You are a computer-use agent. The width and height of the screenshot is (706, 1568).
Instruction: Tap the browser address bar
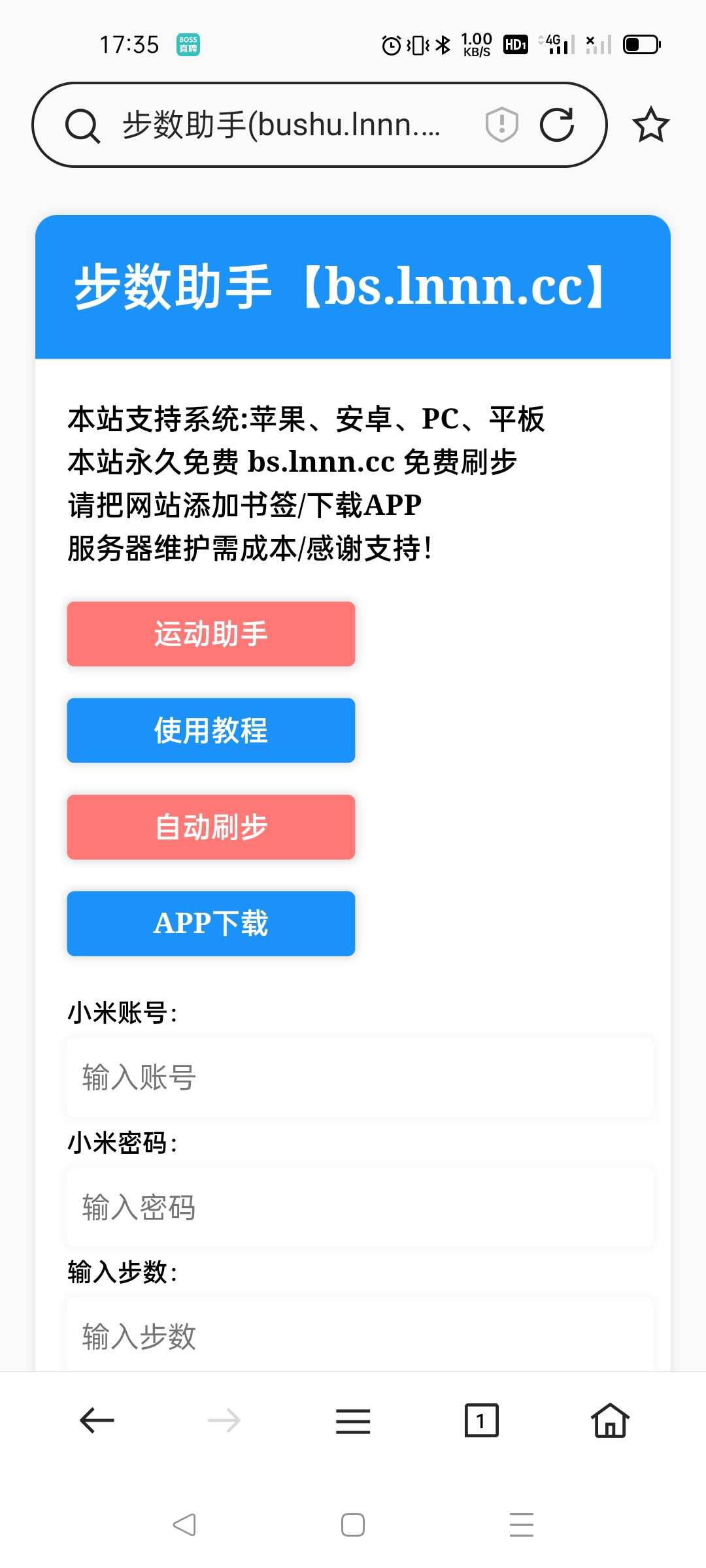[281, 125]
